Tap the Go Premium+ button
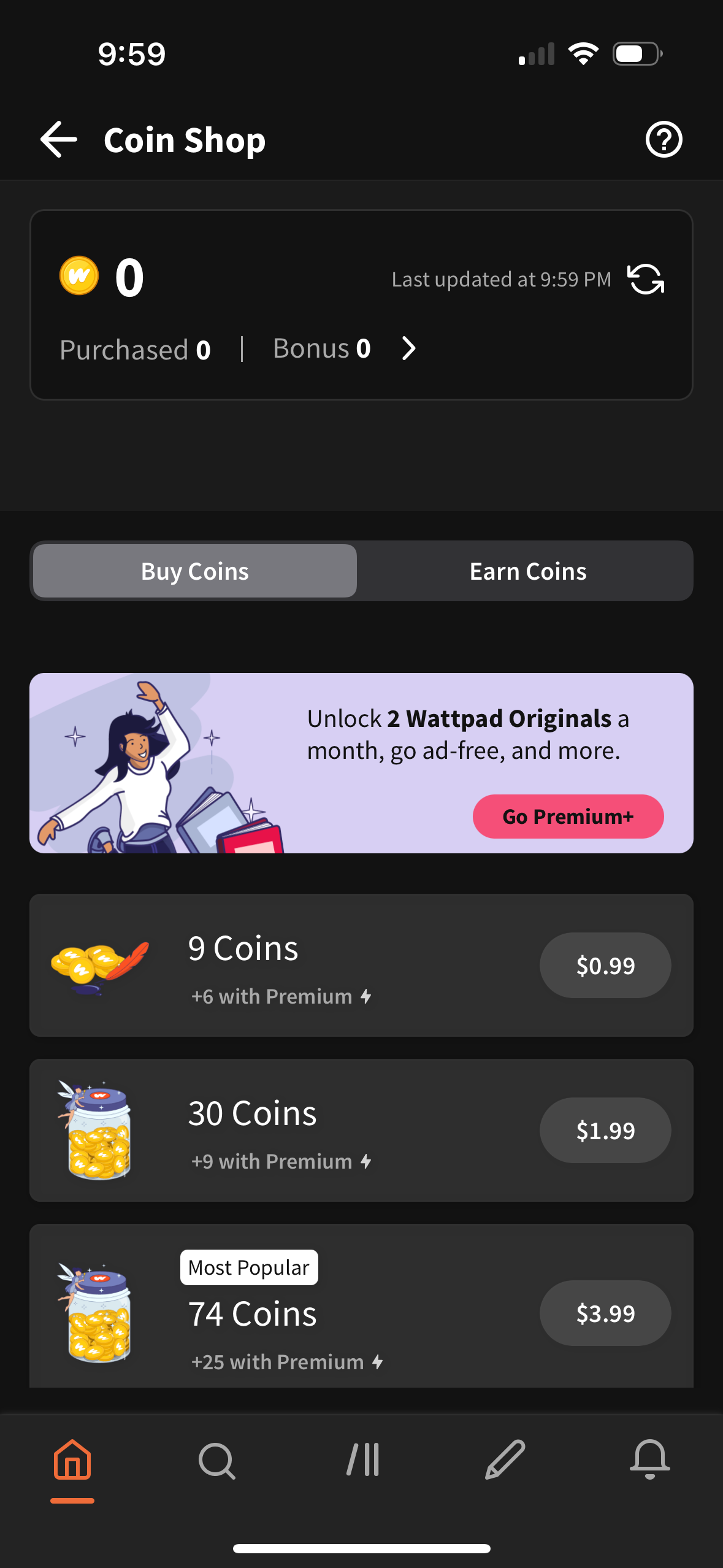The height and width of the screenshot is (1568, 723). tap(568, 817)
